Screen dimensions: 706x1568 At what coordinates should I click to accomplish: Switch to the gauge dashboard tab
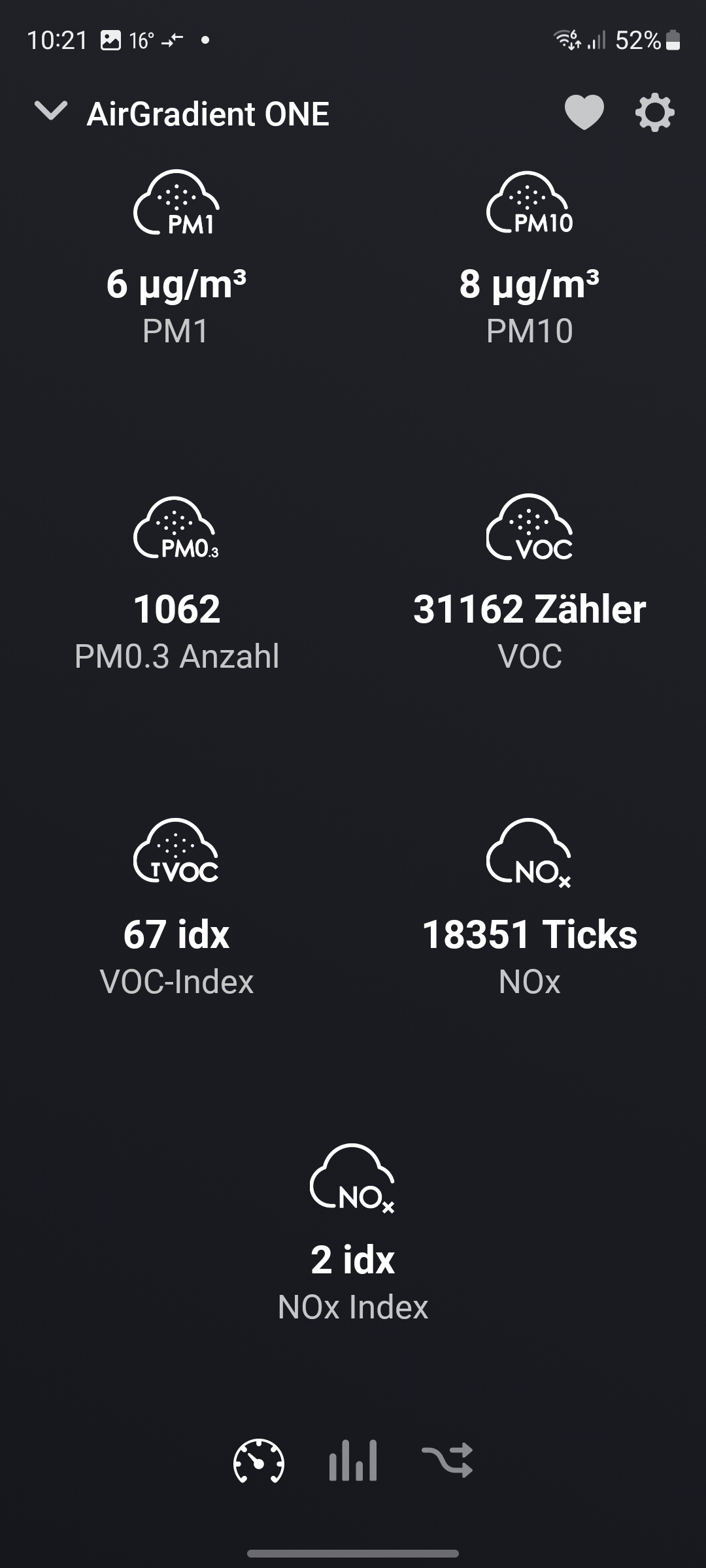tap(259, 1460)
